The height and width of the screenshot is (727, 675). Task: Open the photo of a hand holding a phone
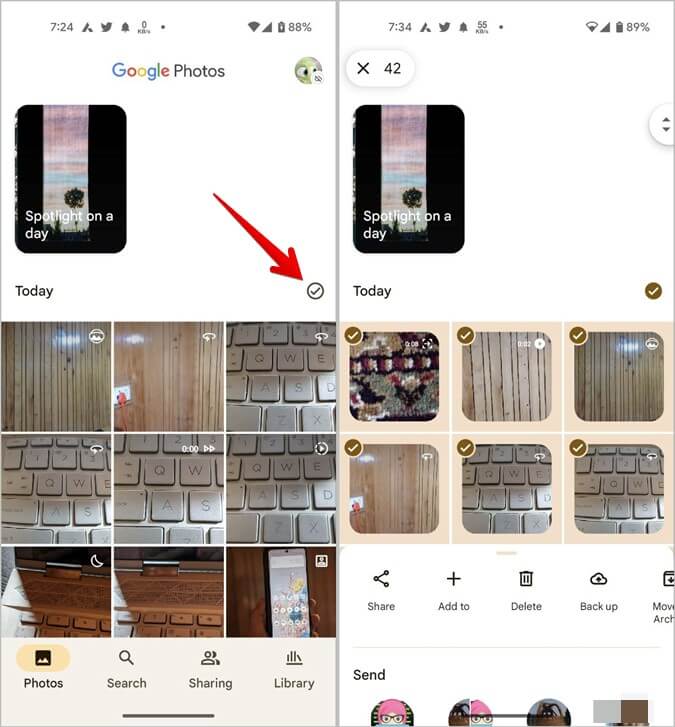280,592
